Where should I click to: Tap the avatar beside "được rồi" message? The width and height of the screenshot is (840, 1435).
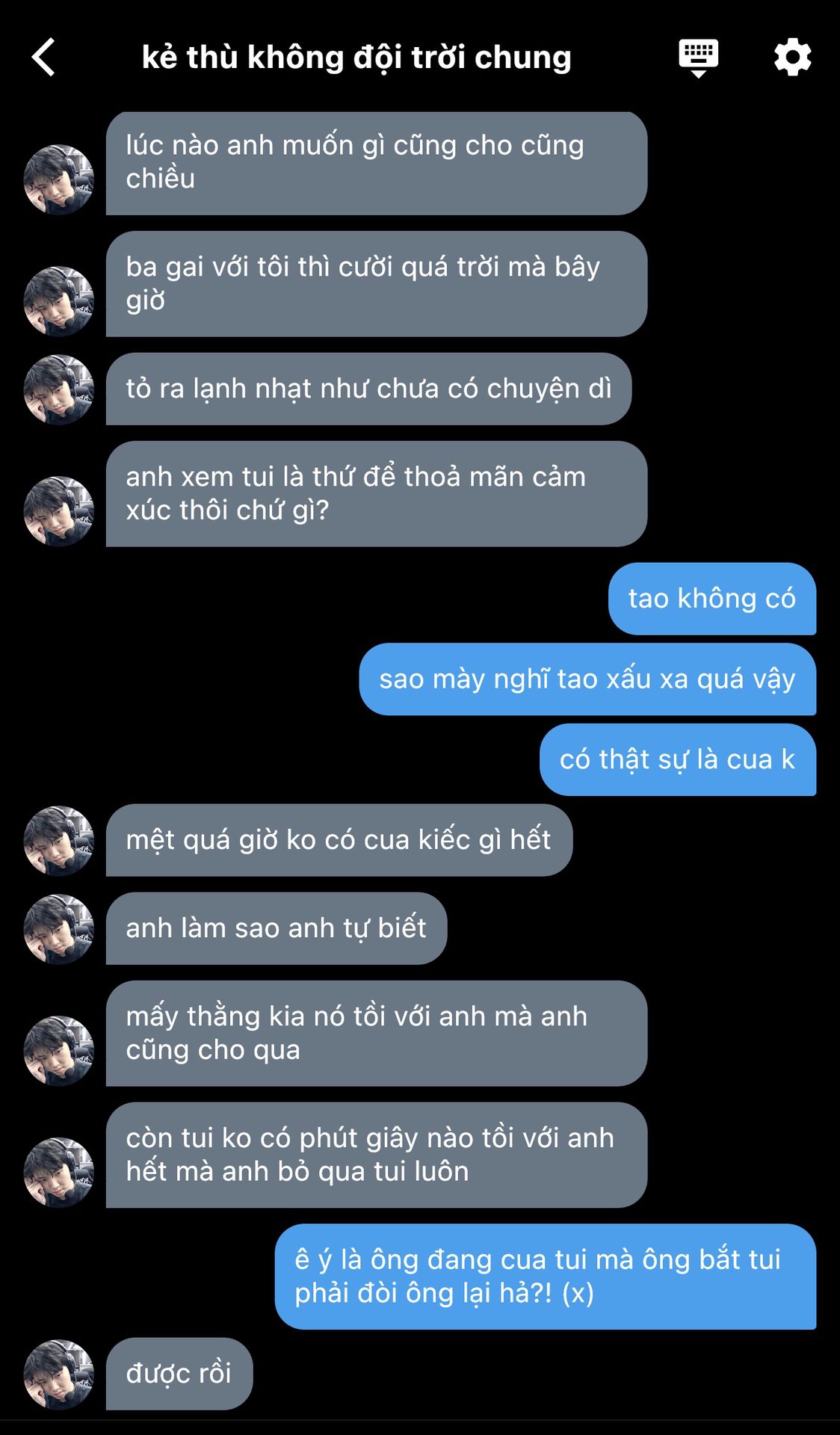[59, 1374]
